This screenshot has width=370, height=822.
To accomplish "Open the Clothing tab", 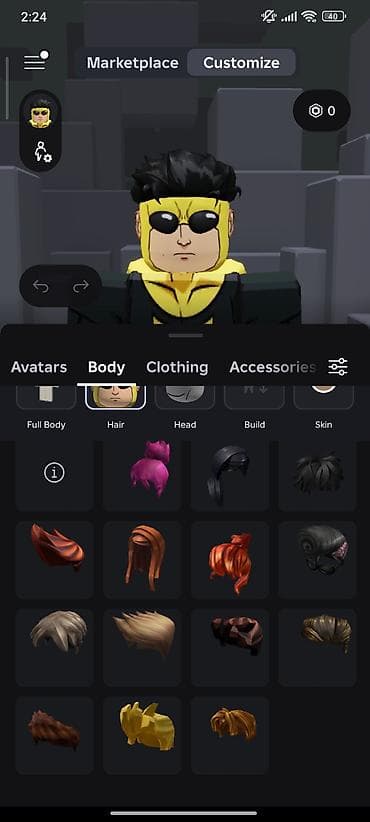I will tap(177, 367).
